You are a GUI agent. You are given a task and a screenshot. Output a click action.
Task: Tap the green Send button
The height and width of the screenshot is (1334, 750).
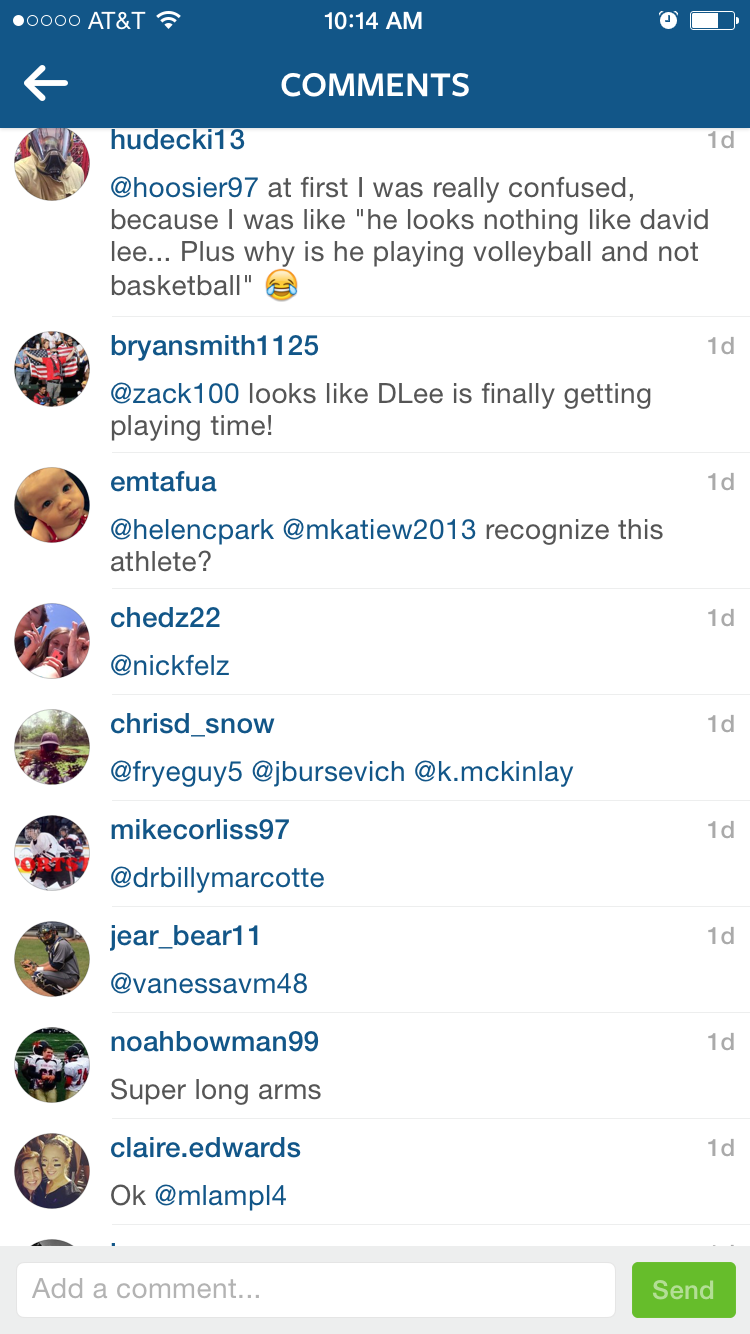(683, 1289)
